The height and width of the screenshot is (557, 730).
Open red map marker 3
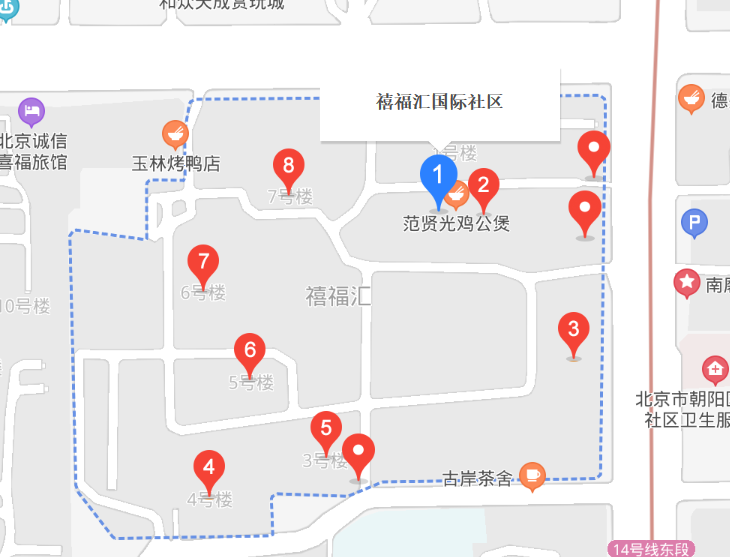(x=573, y=330)
